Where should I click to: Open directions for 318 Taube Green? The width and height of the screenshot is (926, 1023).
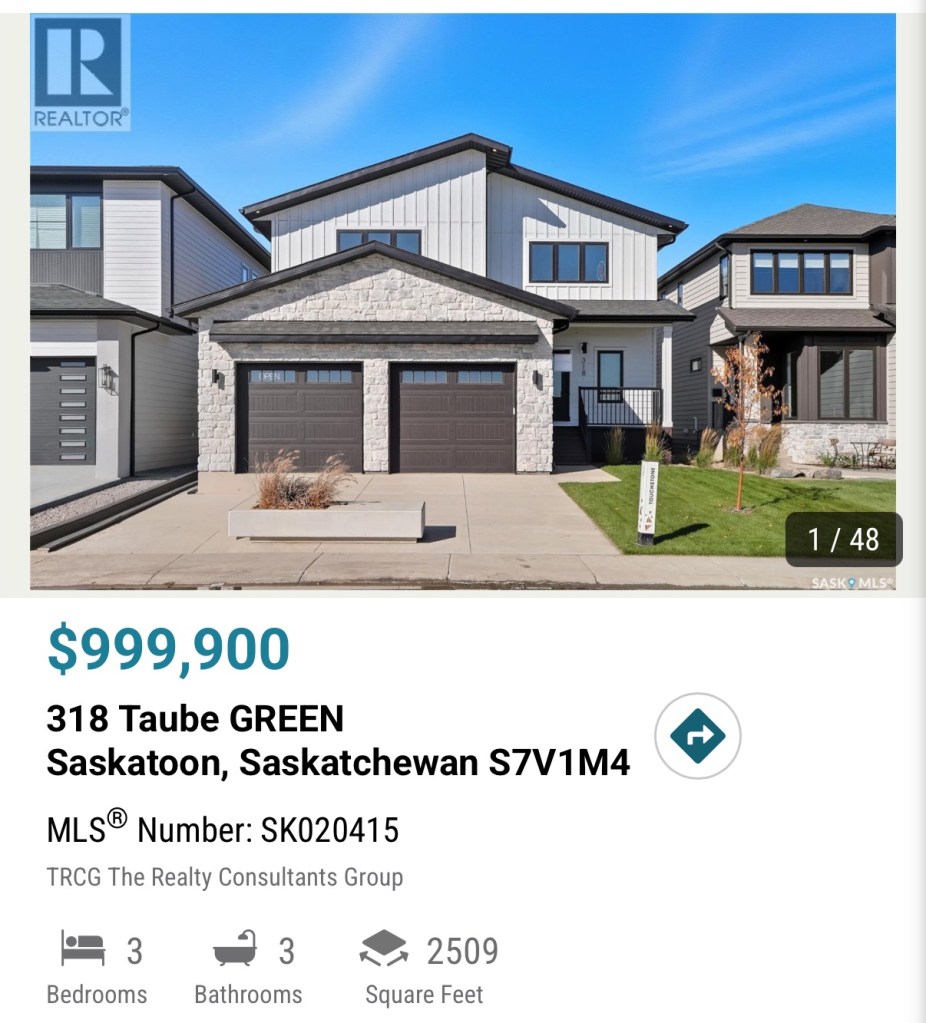(x=697, y=736)
